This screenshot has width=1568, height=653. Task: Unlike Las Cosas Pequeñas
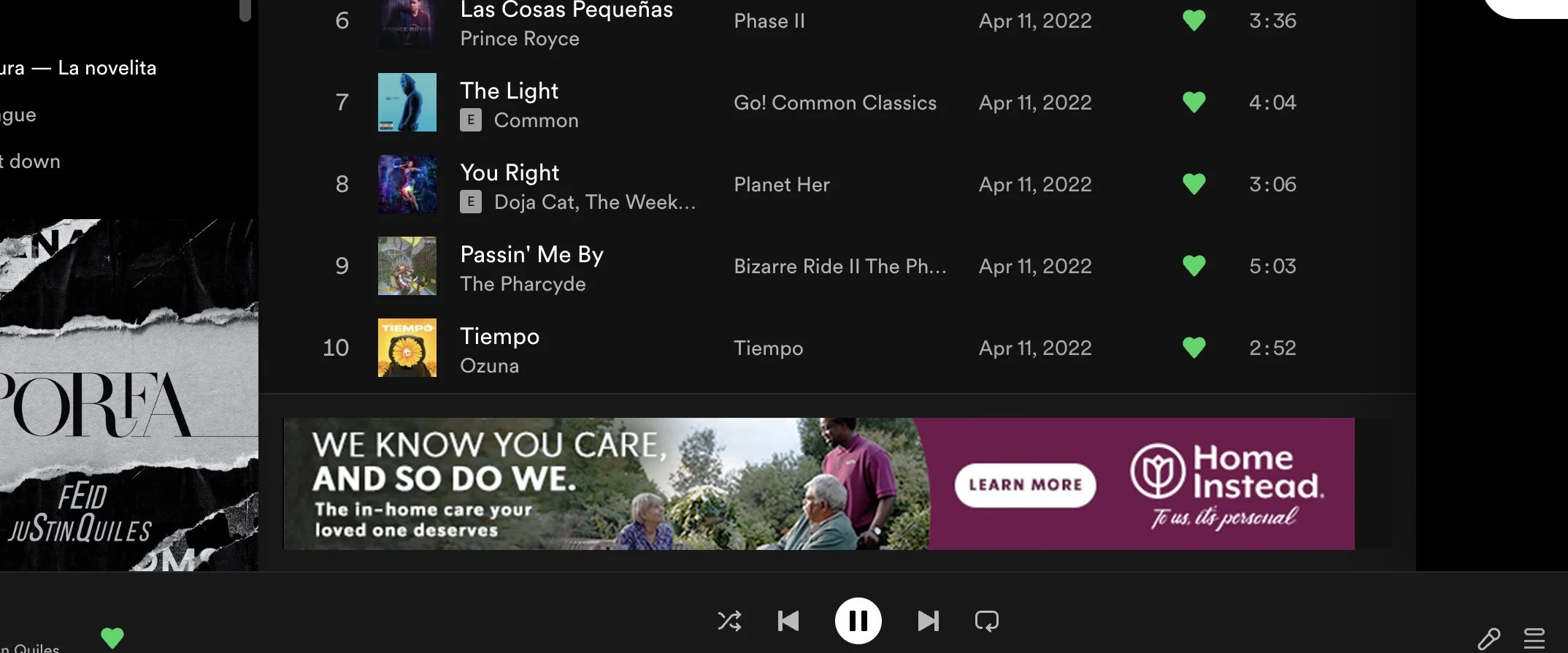point(1194,20)
